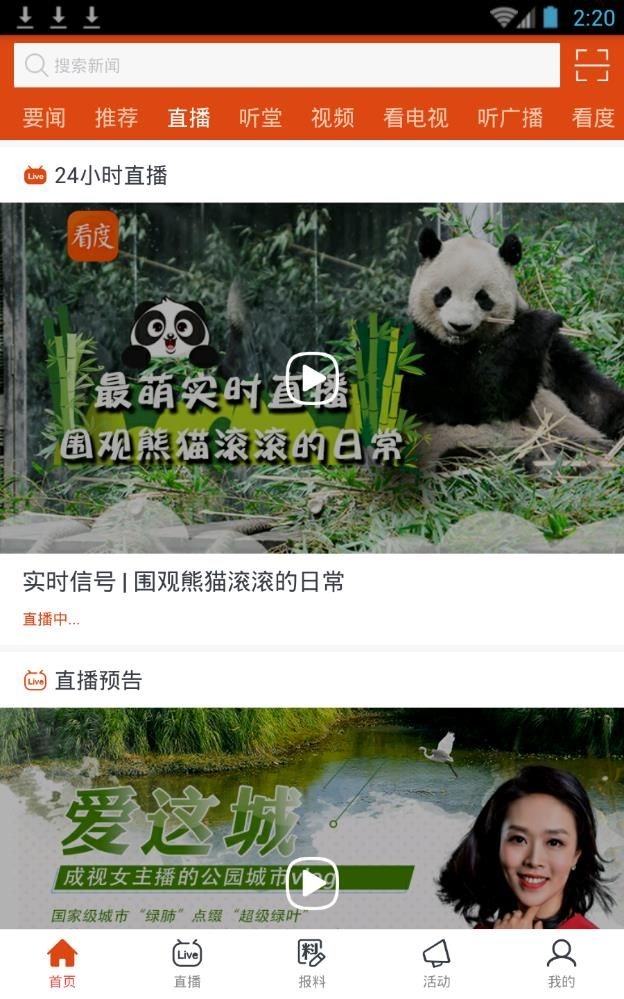Open 实时信号 | 围观熊猫滚滚的日常 title
Viewport: 624px width, 999px height.
coord(184,582)
